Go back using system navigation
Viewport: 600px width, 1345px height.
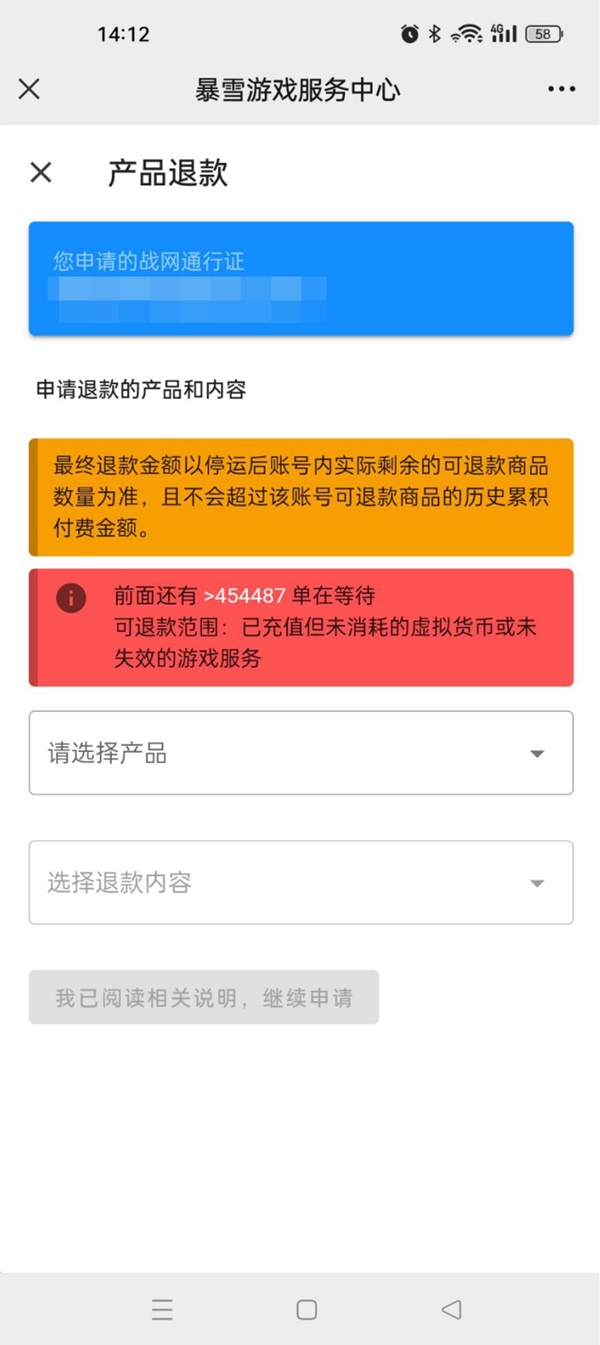coord(451,1309)
